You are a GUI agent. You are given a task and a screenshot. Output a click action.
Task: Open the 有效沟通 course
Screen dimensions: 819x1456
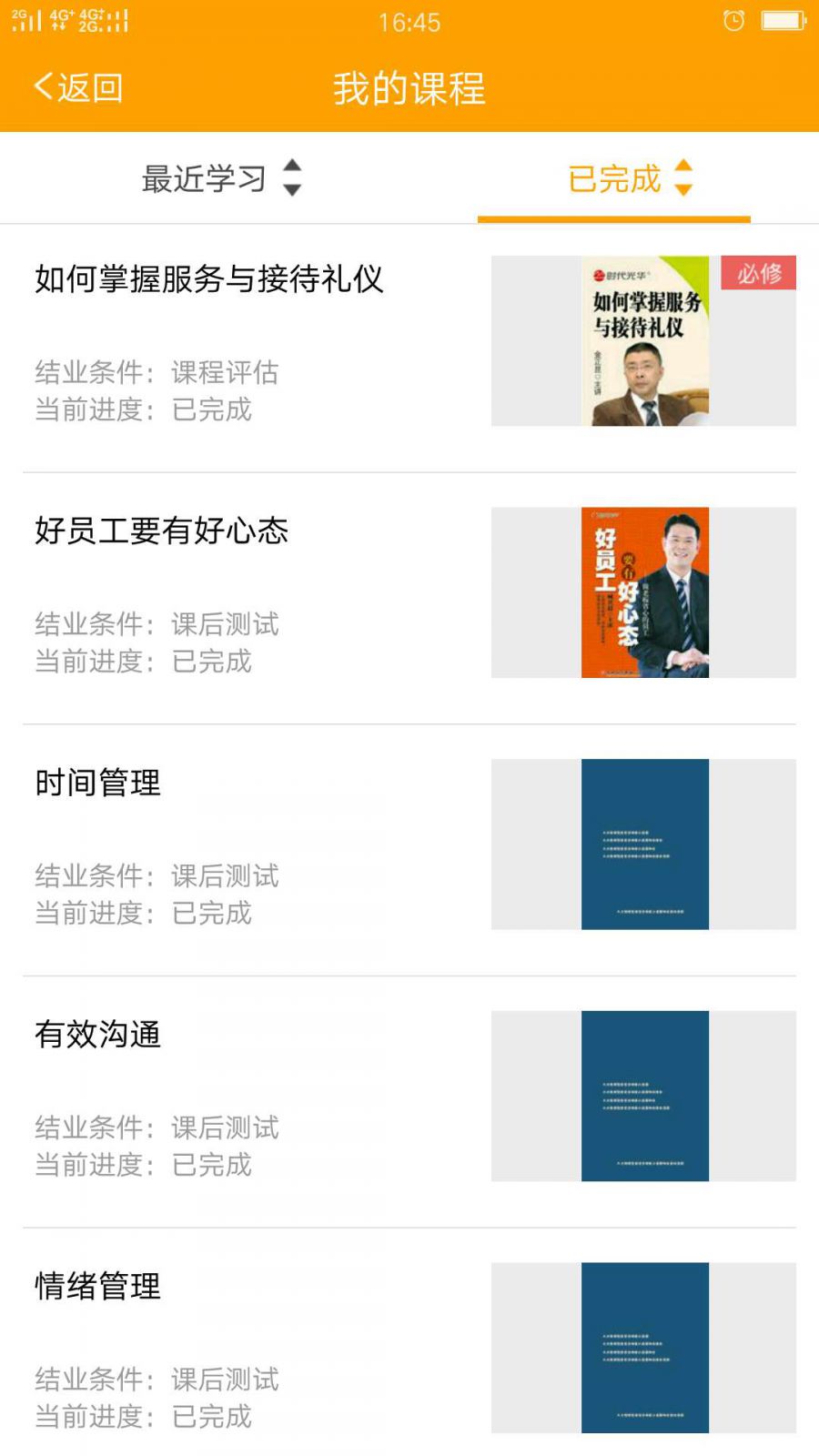pos(98,1035)
